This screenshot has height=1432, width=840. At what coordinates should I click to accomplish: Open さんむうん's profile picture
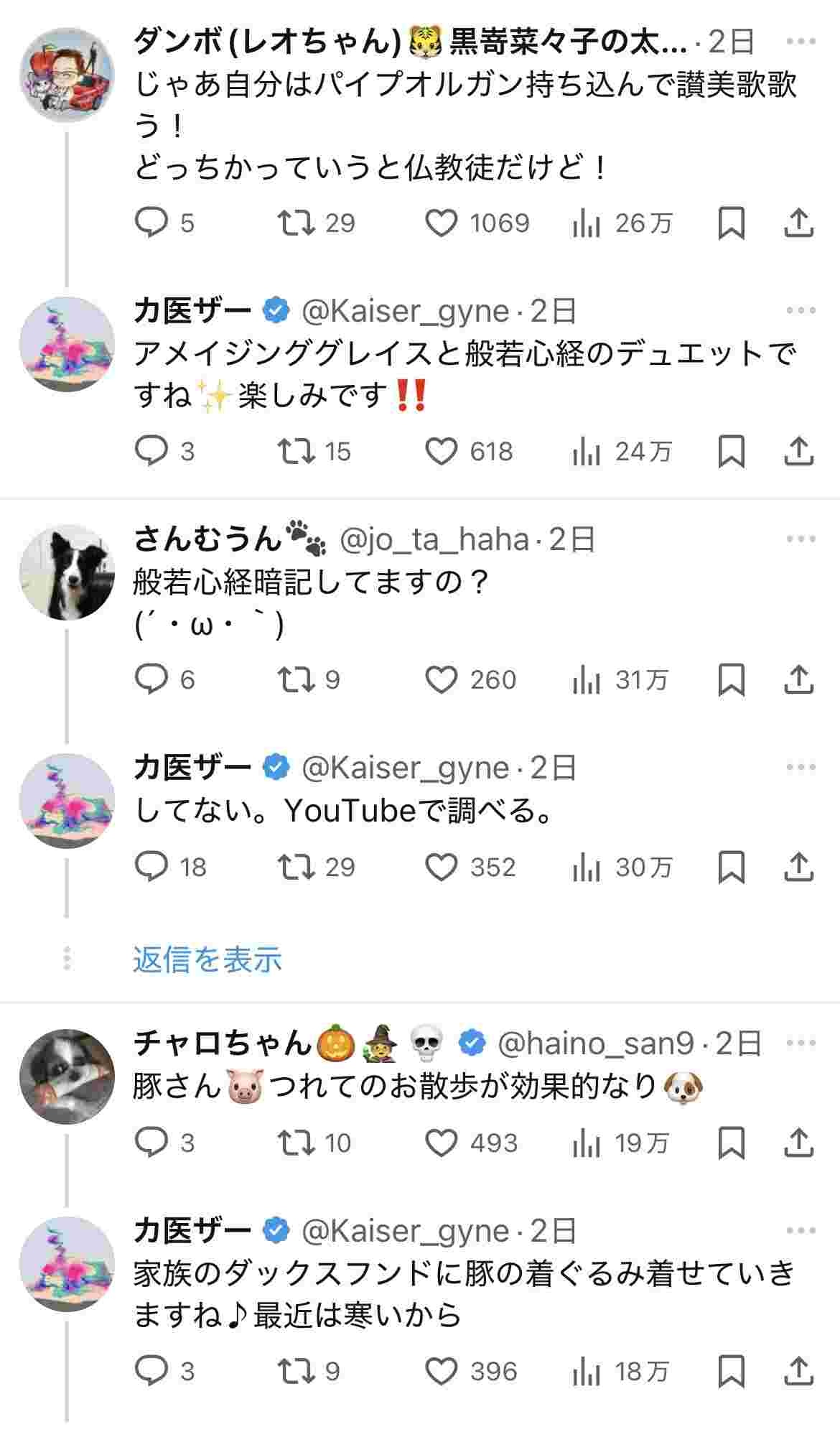tap(67, 572)
